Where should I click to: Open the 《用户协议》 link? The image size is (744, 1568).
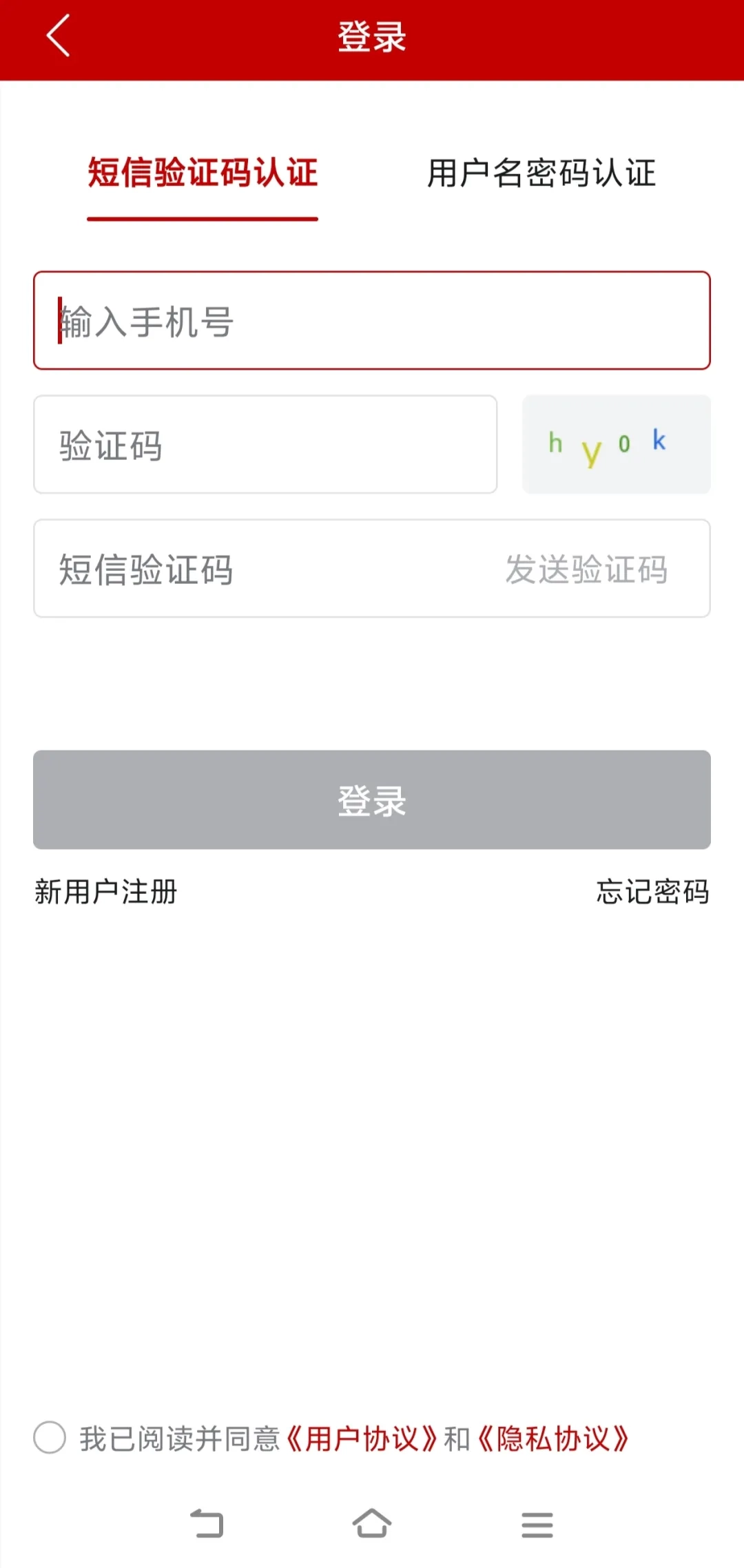[x=362, y=1439]
